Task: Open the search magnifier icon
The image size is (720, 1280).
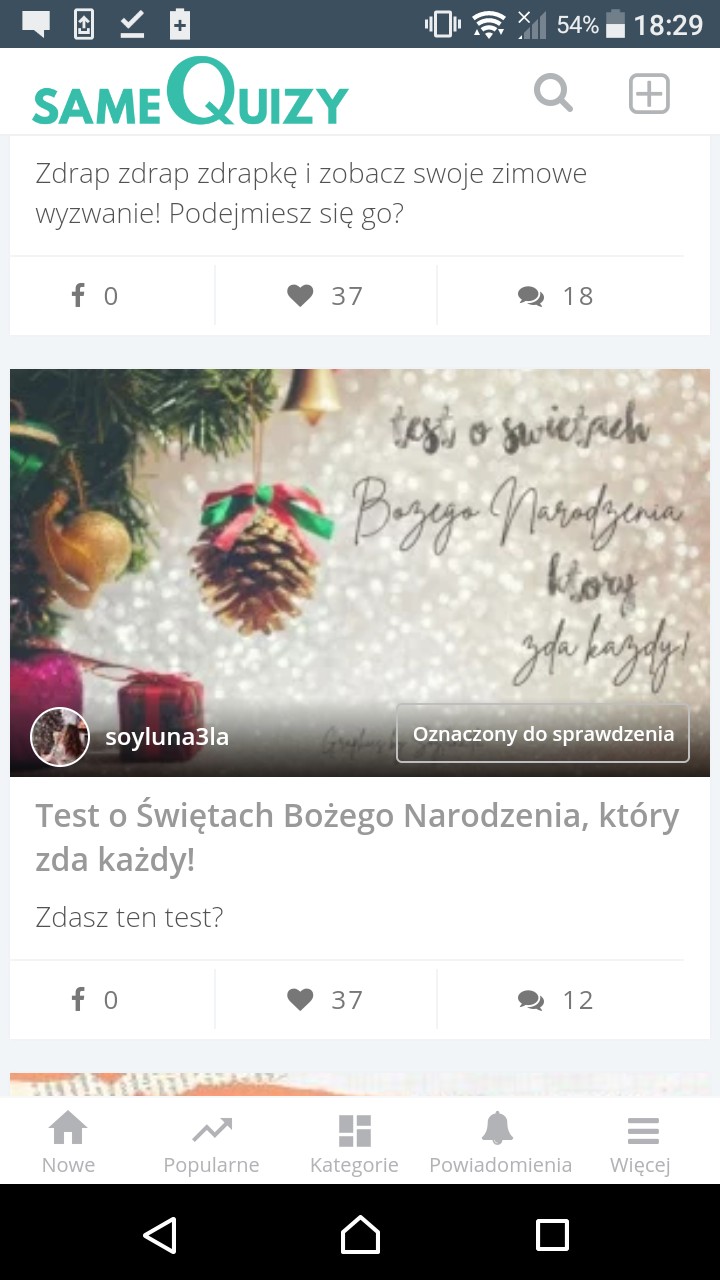Action: 553,93
